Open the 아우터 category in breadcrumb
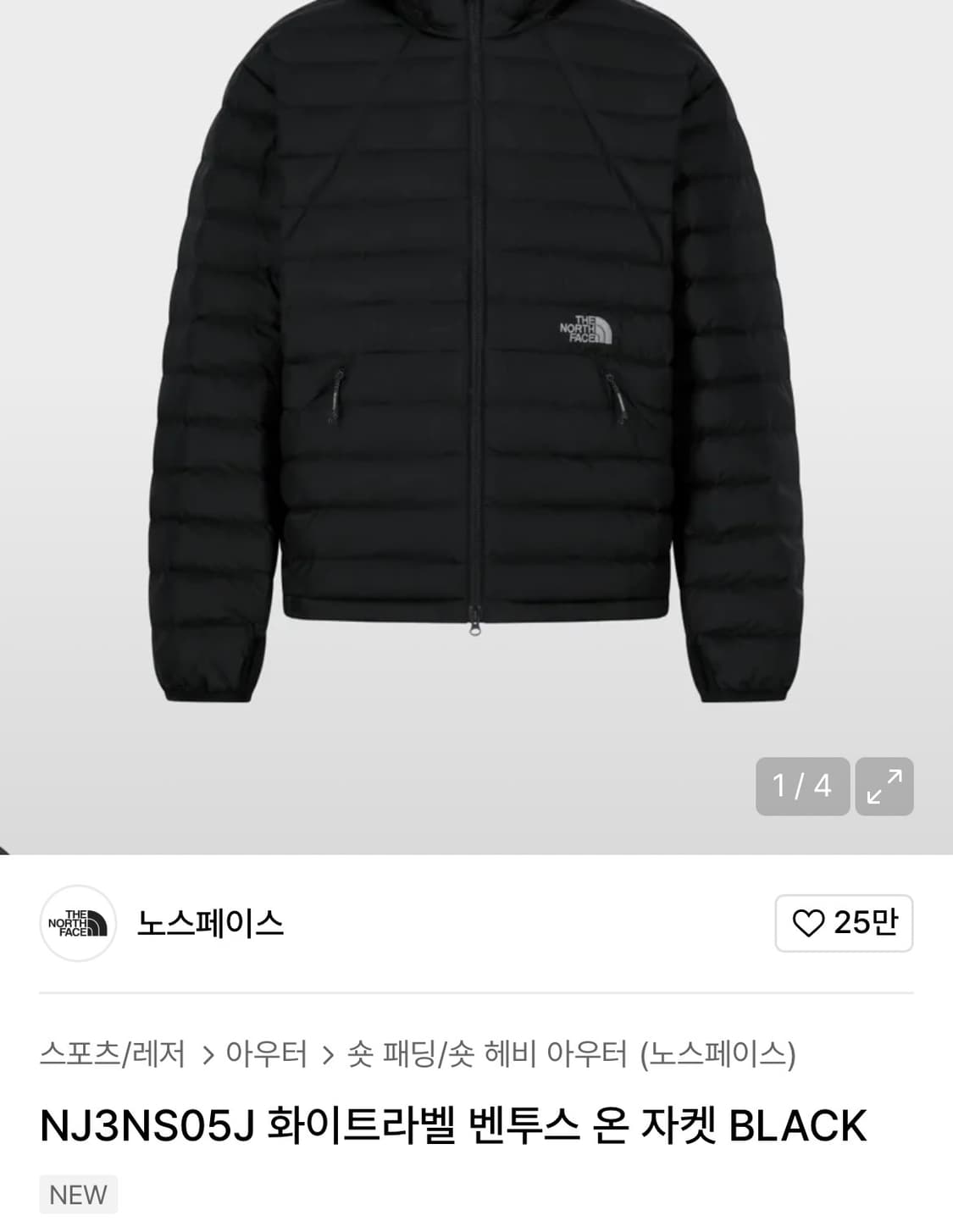The width and height of the screenshot is (953, 1232). tap(268, 1053)
